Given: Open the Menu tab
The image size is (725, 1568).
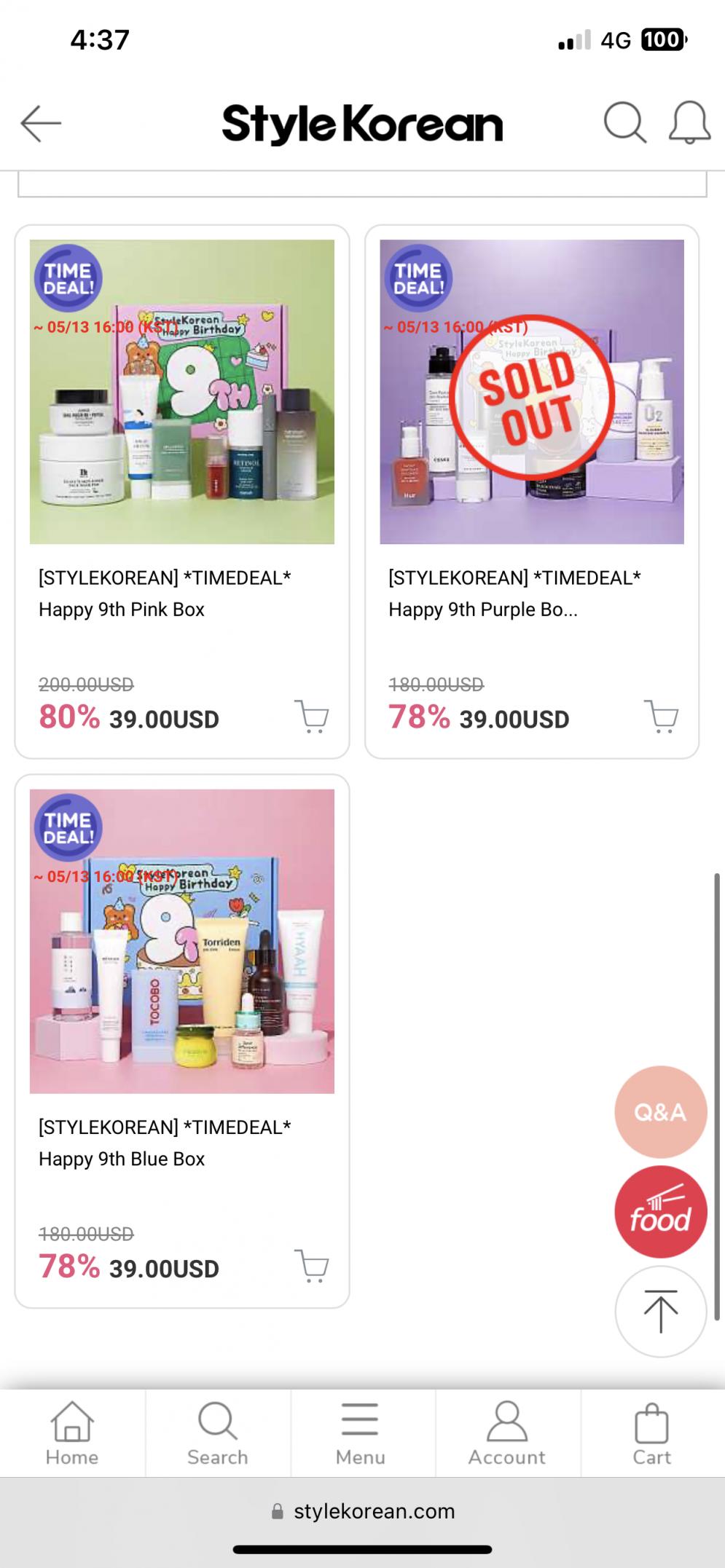Looking at the screenshot, I should (x=361, y=1433).
